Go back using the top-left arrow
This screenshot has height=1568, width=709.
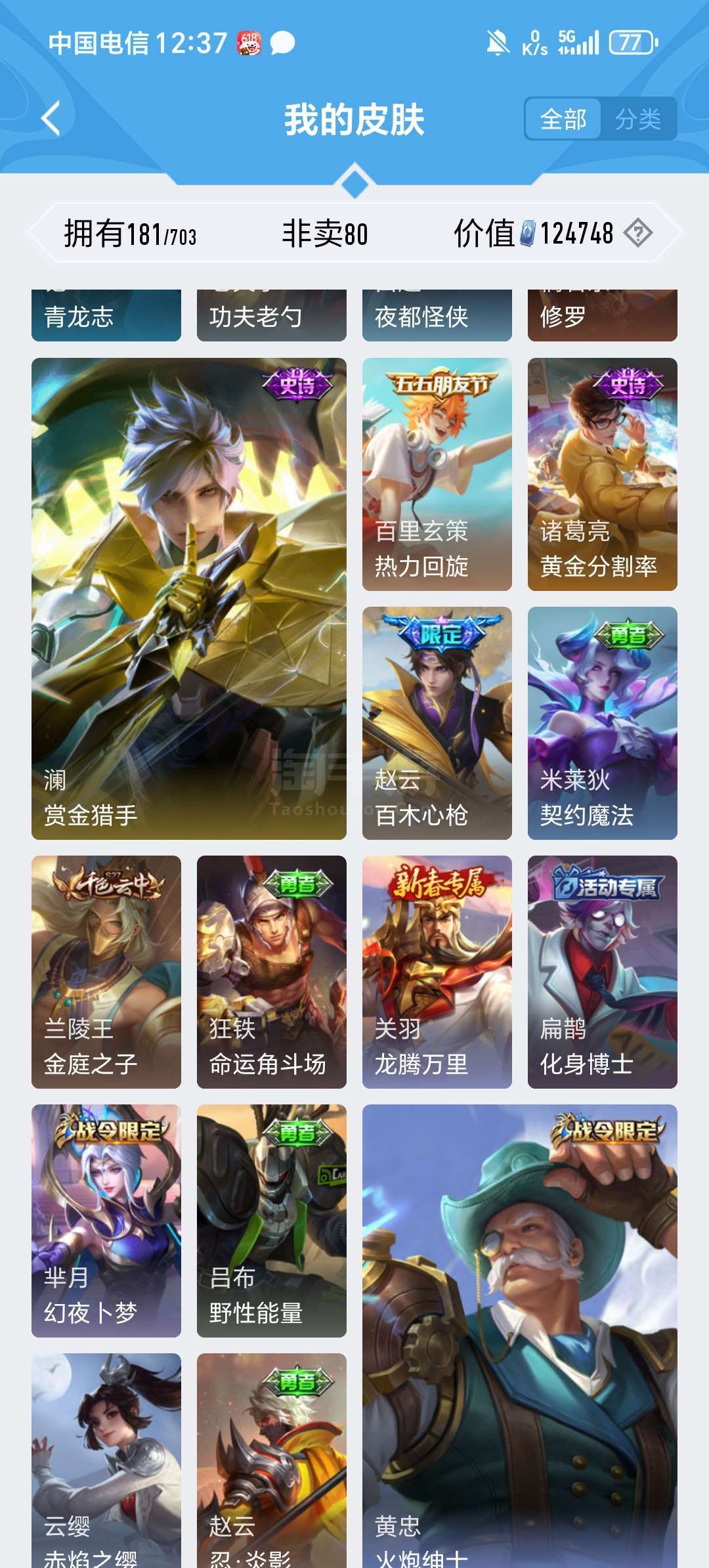(51, 118)
